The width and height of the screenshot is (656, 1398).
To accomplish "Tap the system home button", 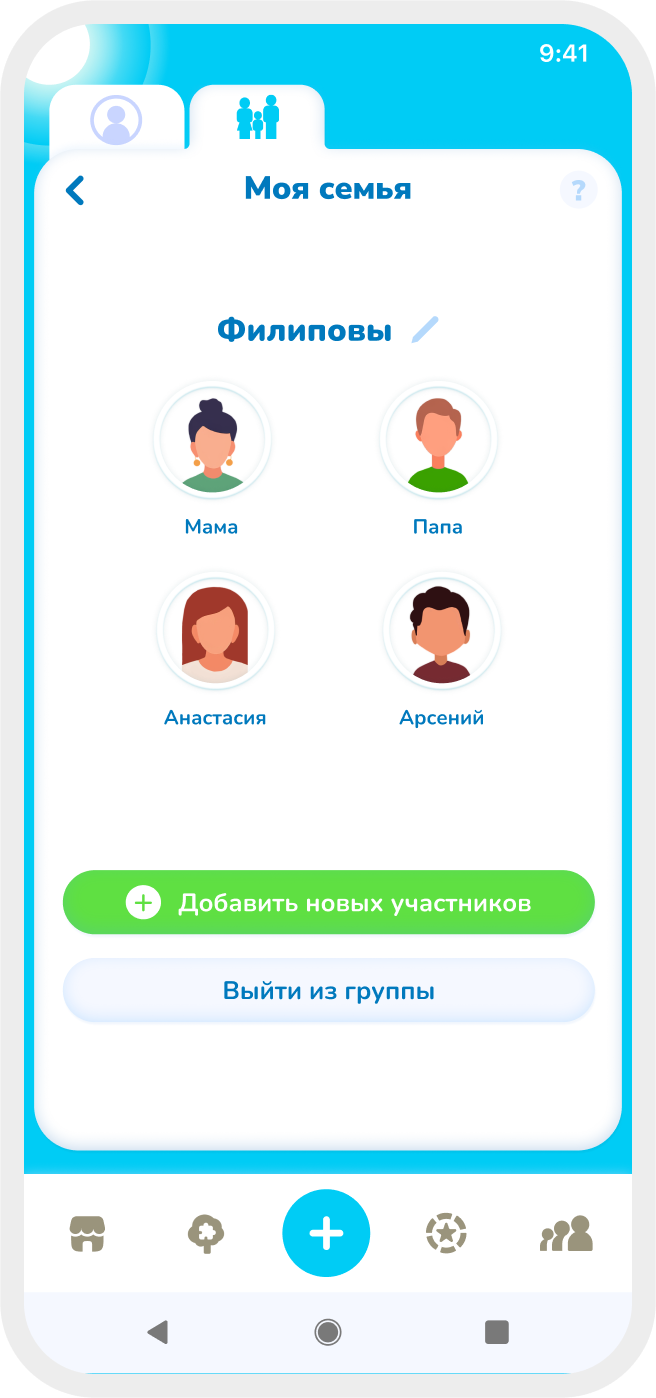I will tap(327, 1332).
